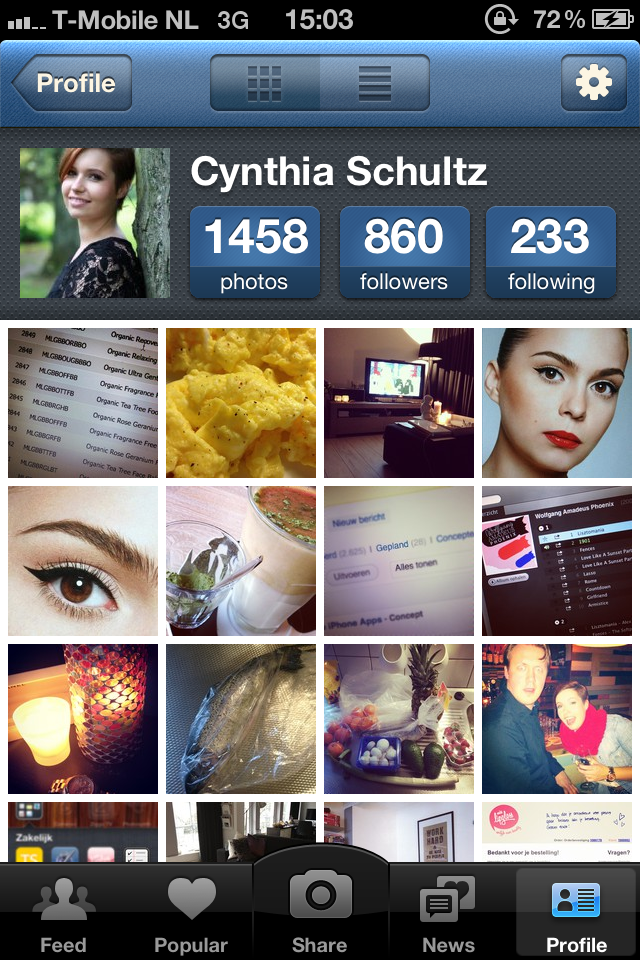Switch to list view layout
The width and height of the screenshot is (640, 960).
point(375,83)
